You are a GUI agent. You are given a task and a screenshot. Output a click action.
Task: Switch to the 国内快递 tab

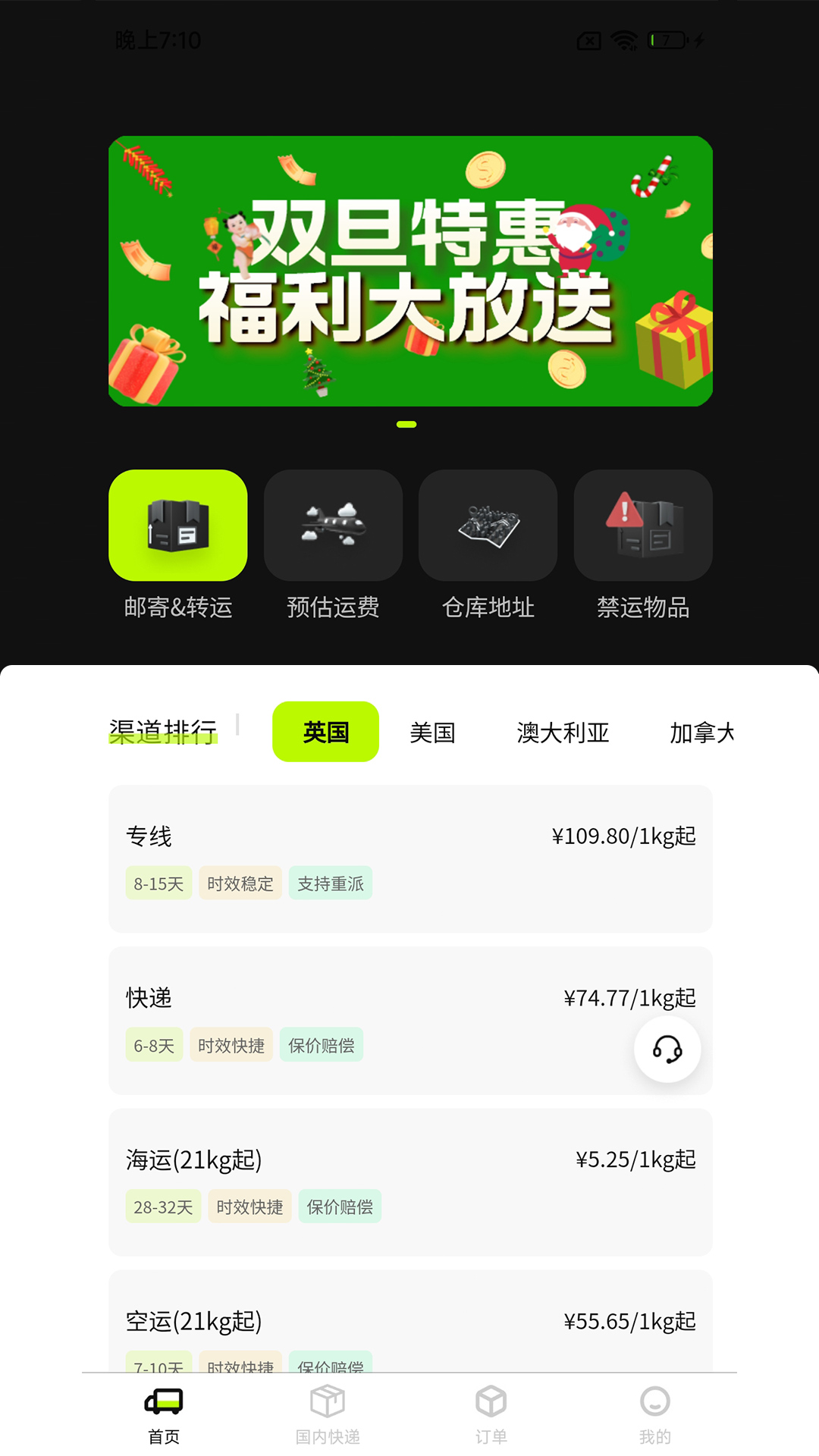328,1415
